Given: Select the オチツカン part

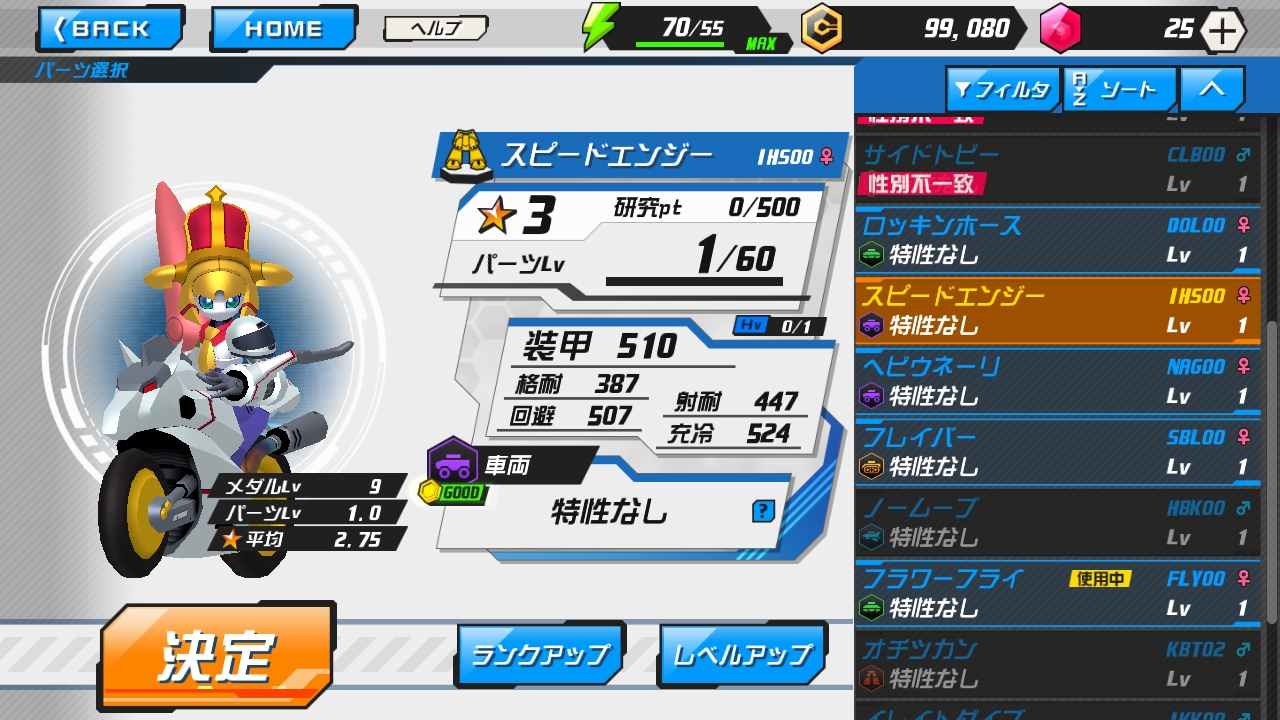Looking at the screenshot, I should [1055, 663].
